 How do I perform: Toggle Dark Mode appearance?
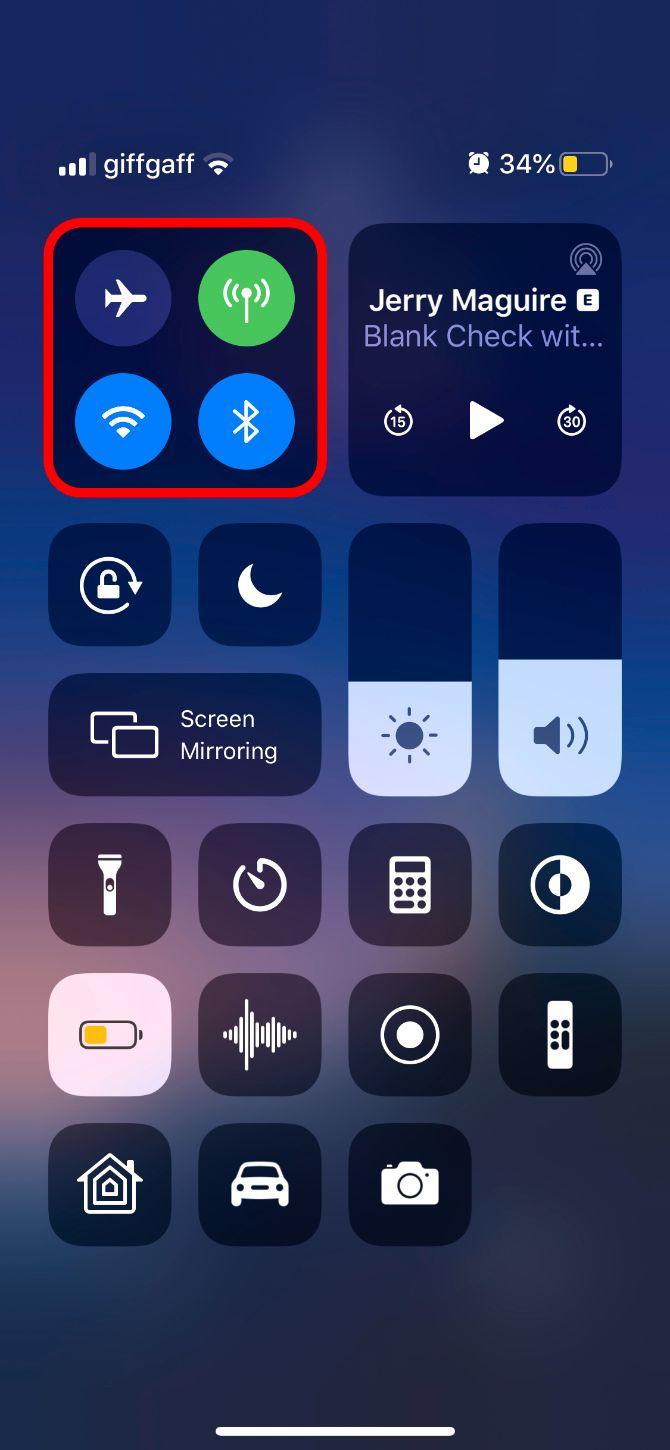click(x=560, y=884)
